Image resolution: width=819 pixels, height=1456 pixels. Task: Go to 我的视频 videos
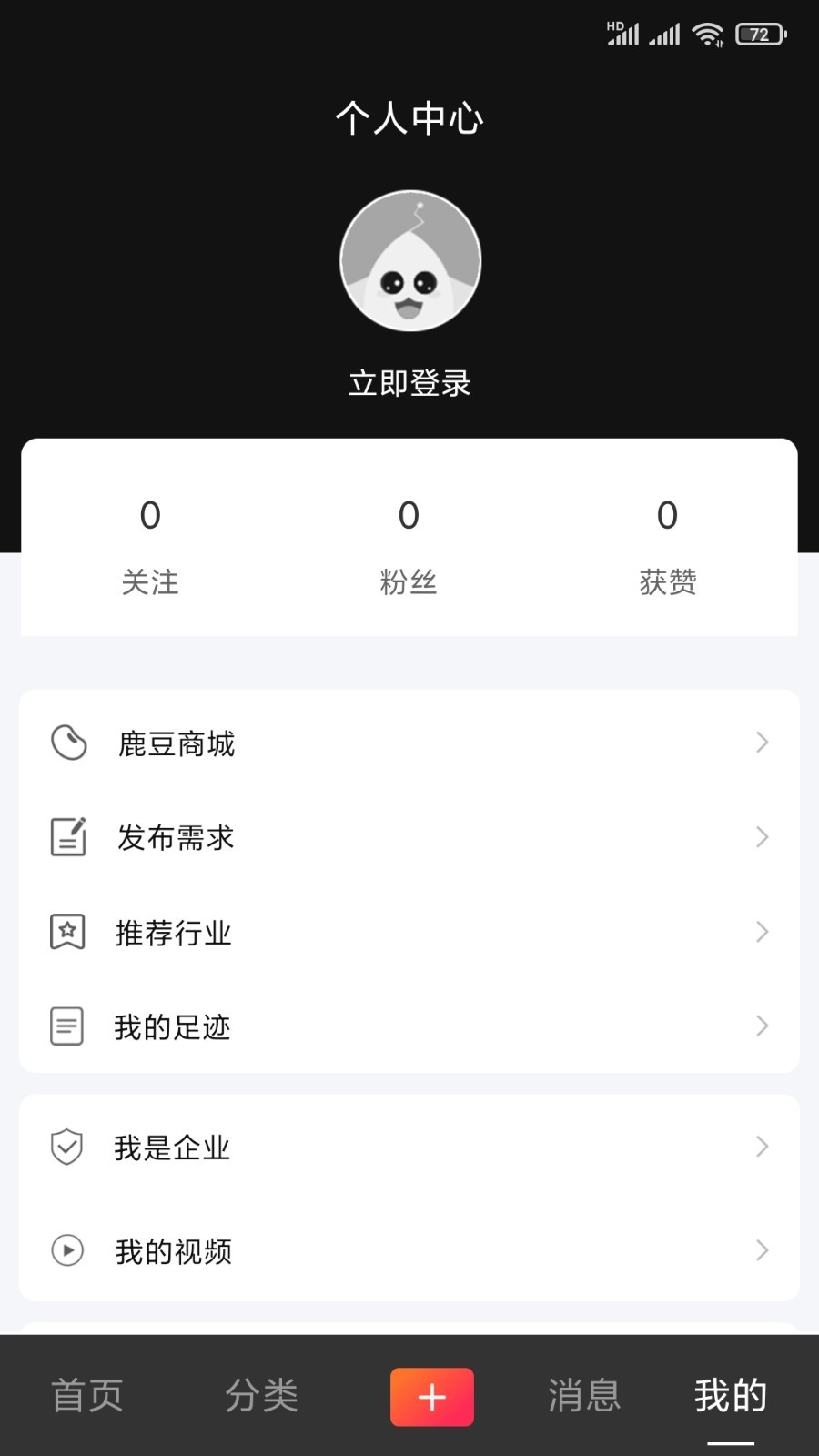click(409, 1250)
